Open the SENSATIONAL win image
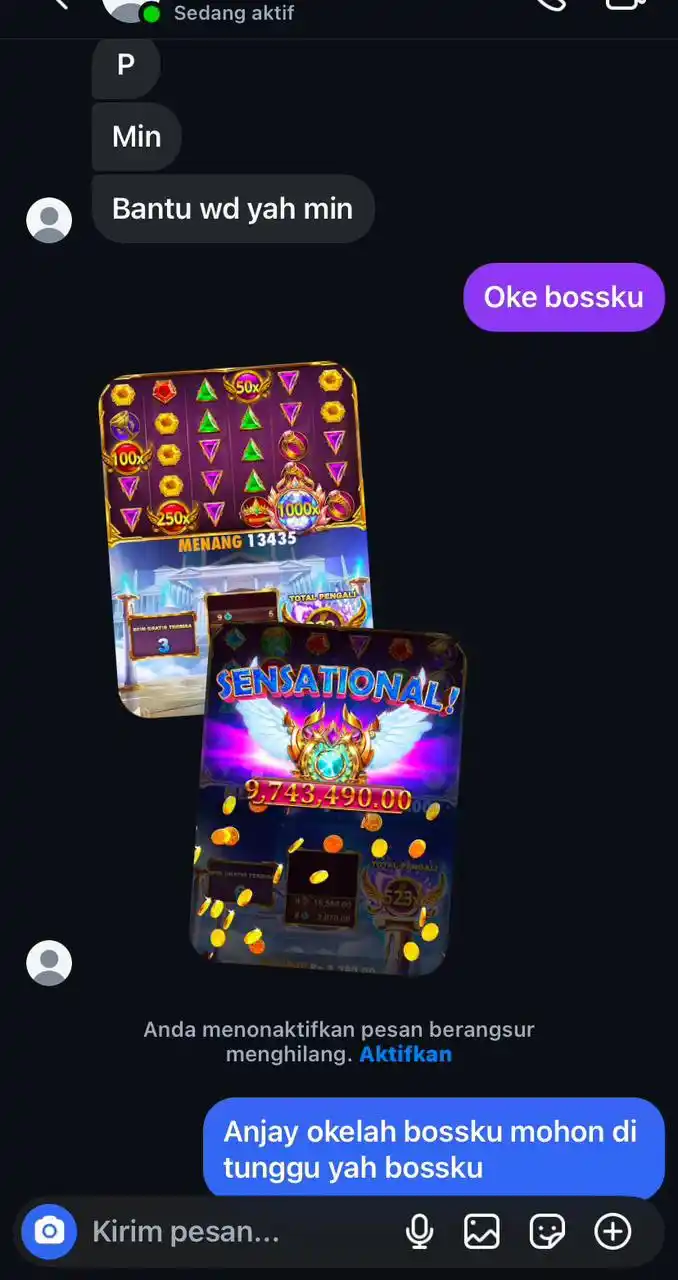678x1280 pixels. [x=330, y=800]
